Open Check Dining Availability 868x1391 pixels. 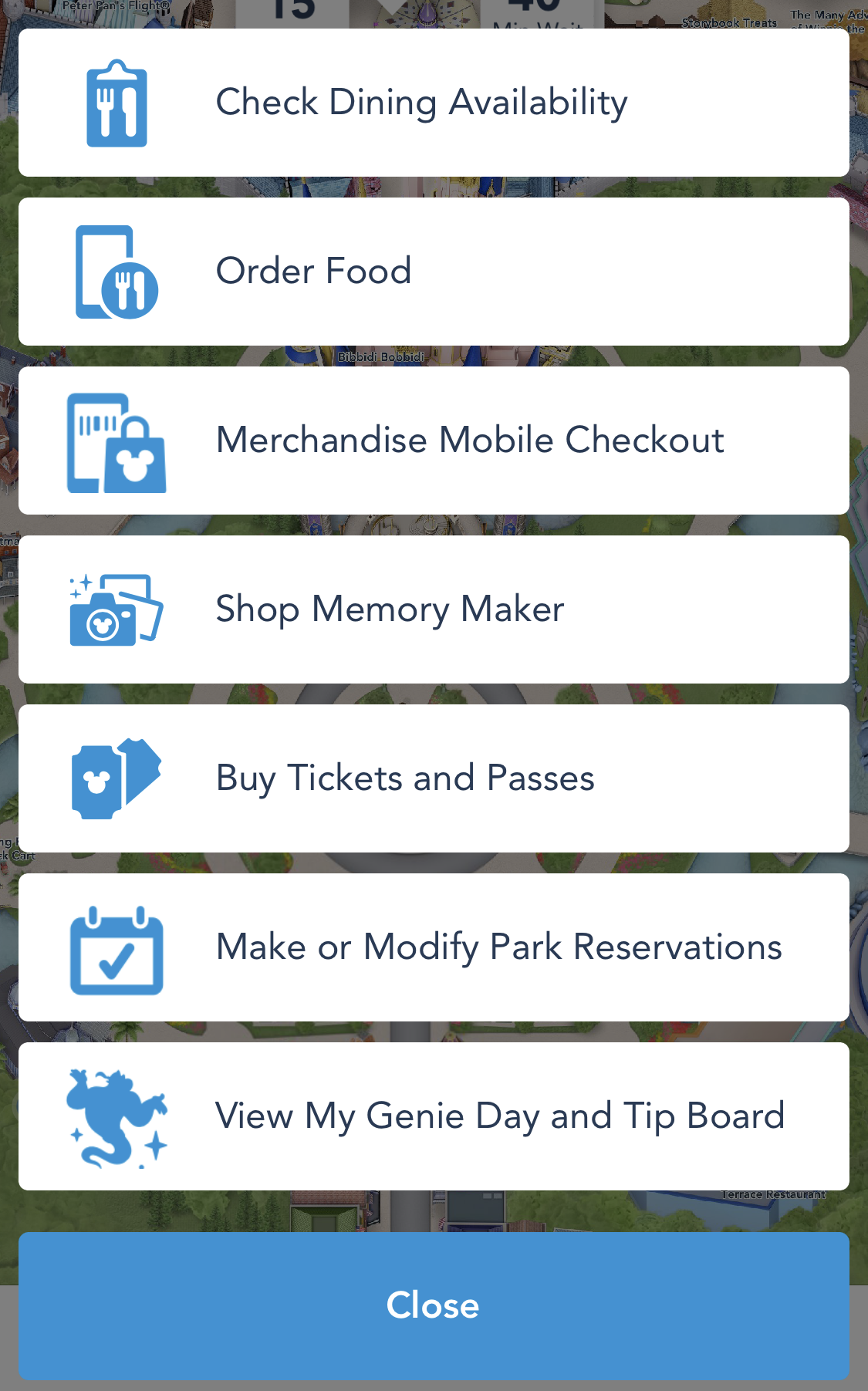click(x=434, y=103)
